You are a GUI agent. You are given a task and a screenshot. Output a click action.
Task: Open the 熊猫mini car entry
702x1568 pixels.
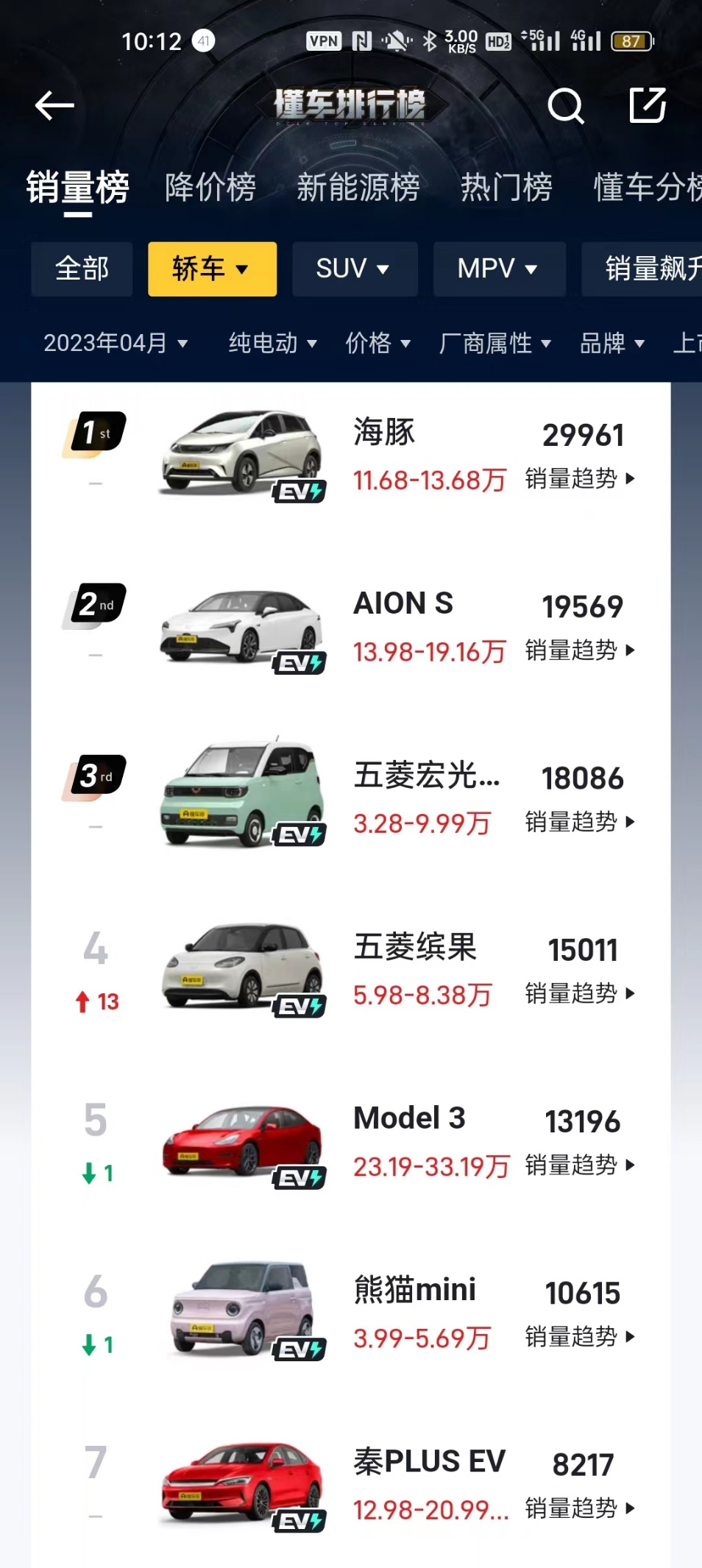(414, 1290)
